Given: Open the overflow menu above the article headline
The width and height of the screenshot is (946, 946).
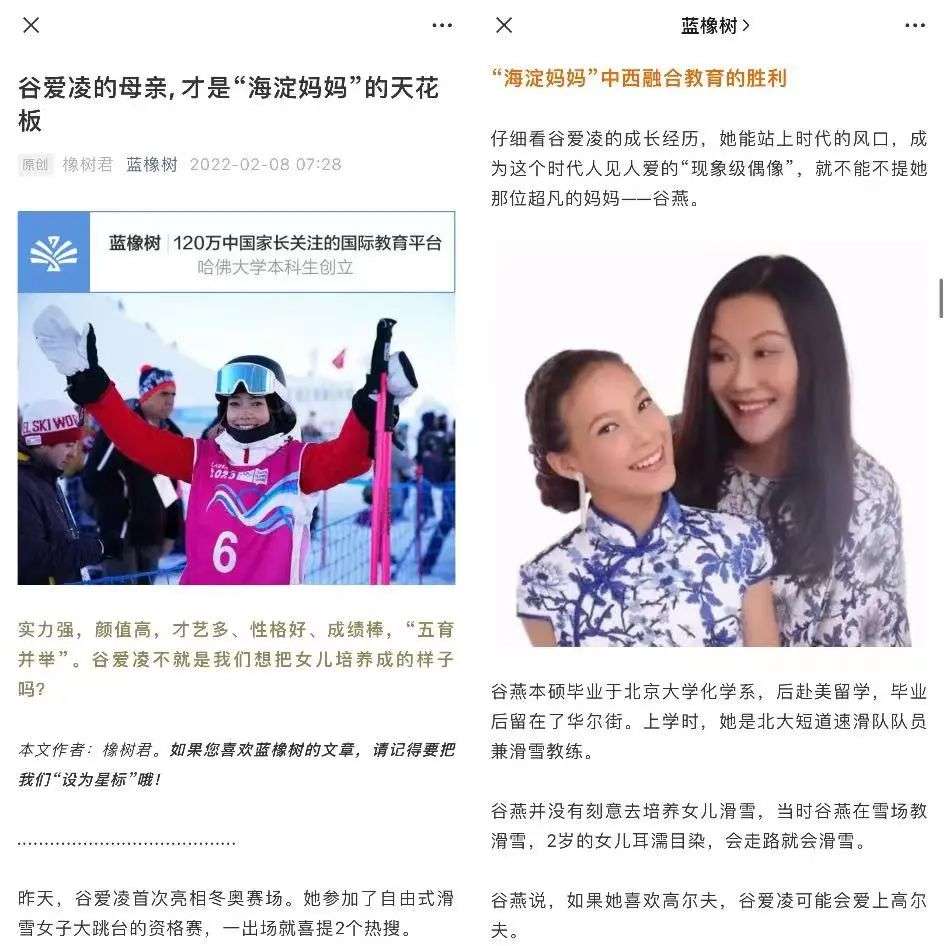Looking at the screenshot, I should click(x=442, y=25).
